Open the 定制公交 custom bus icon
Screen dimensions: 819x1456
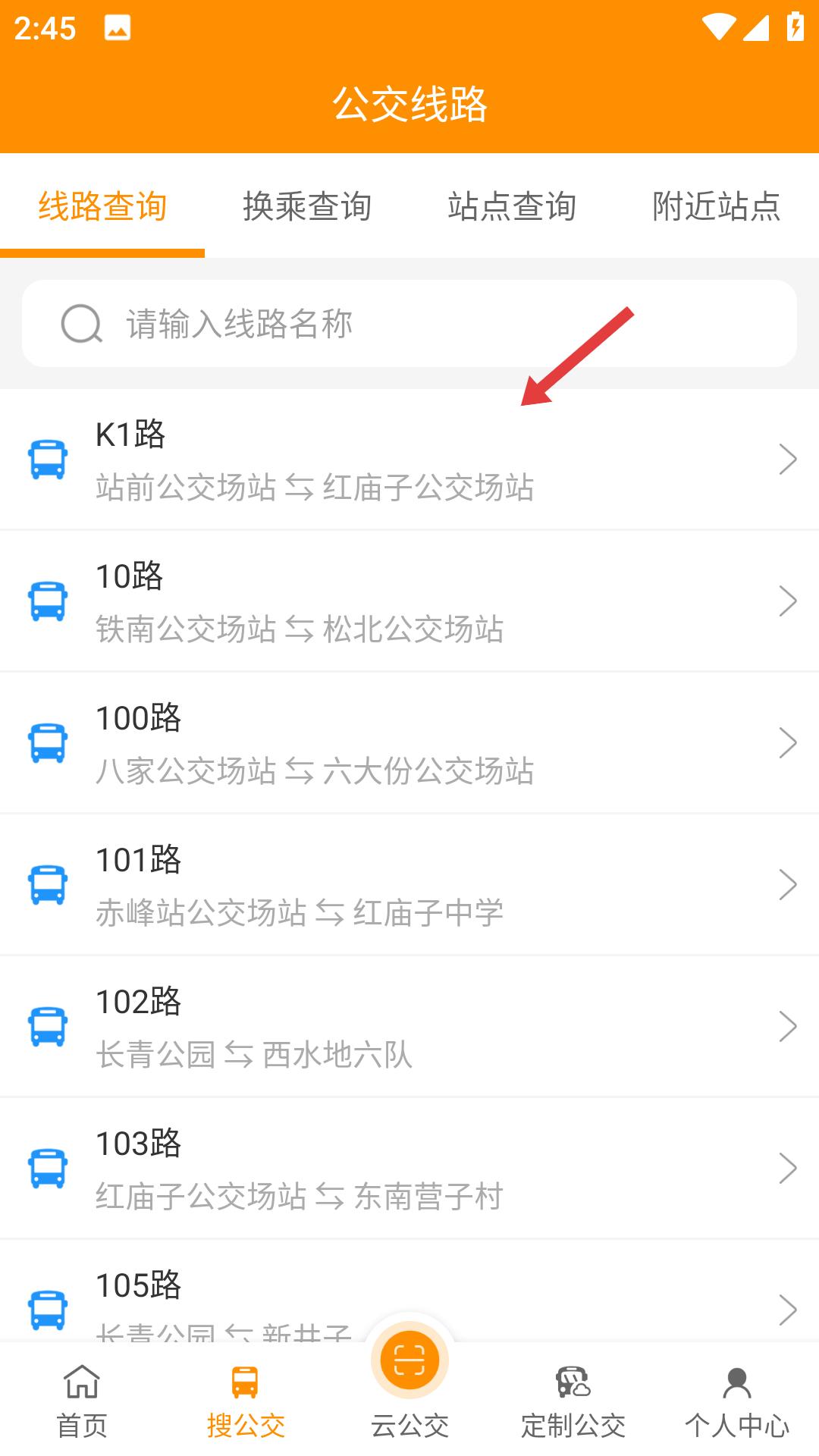573,1394
